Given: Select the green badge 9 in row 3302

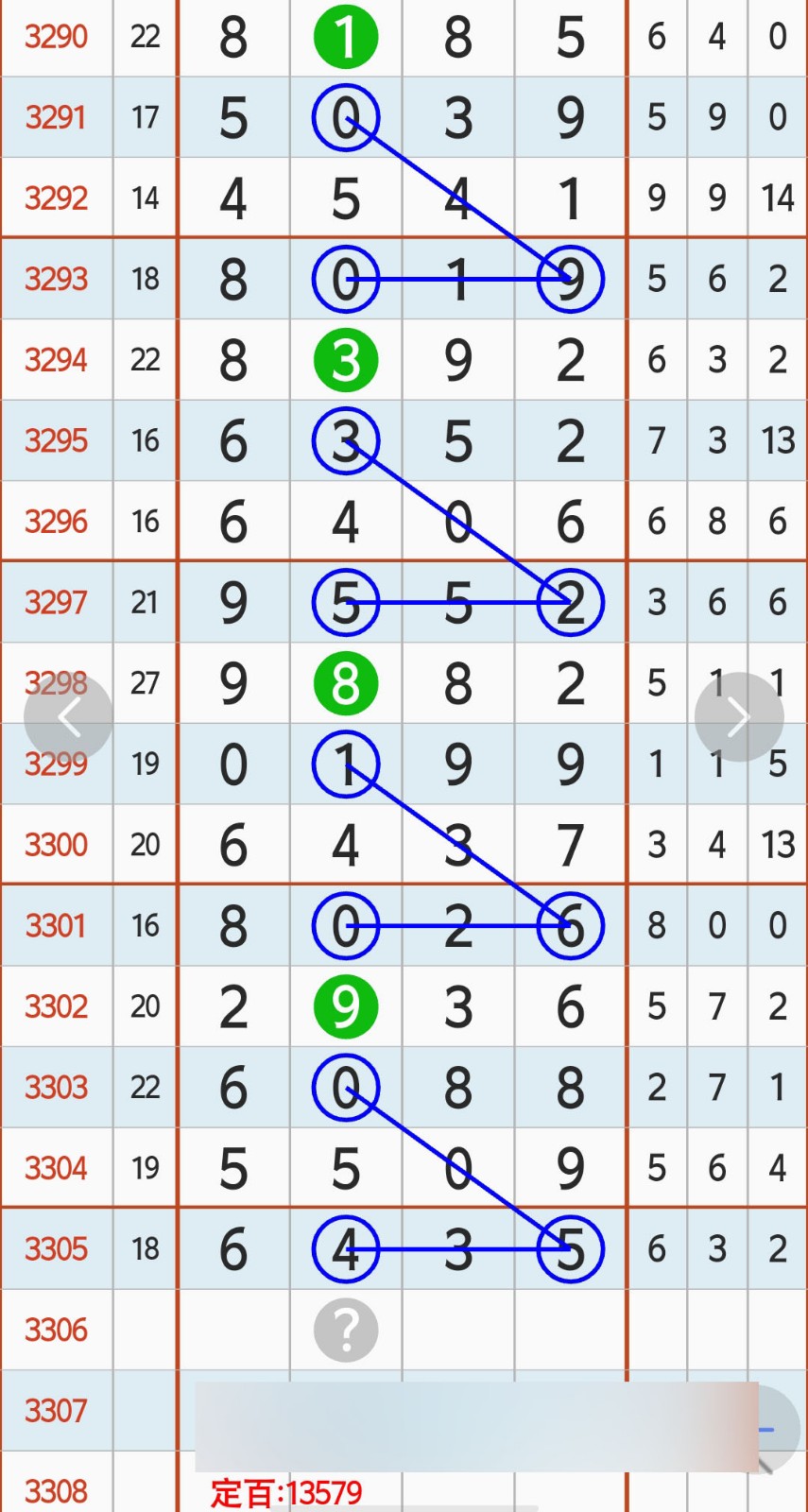Looking at the screenshot, I should (346, 1005).
